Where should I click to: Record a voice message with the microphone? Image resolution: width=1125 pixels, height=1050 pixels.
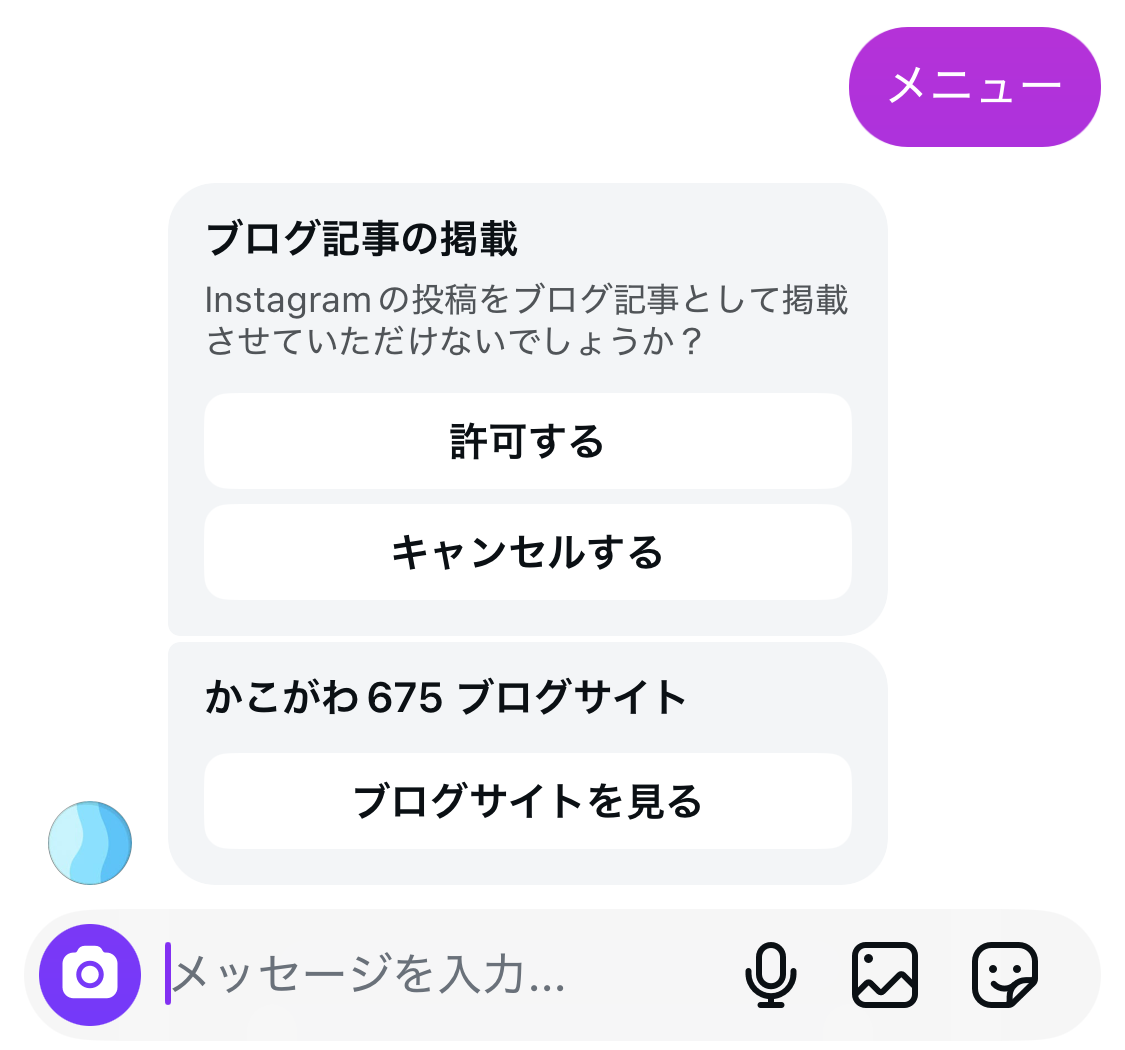[771, 975]
